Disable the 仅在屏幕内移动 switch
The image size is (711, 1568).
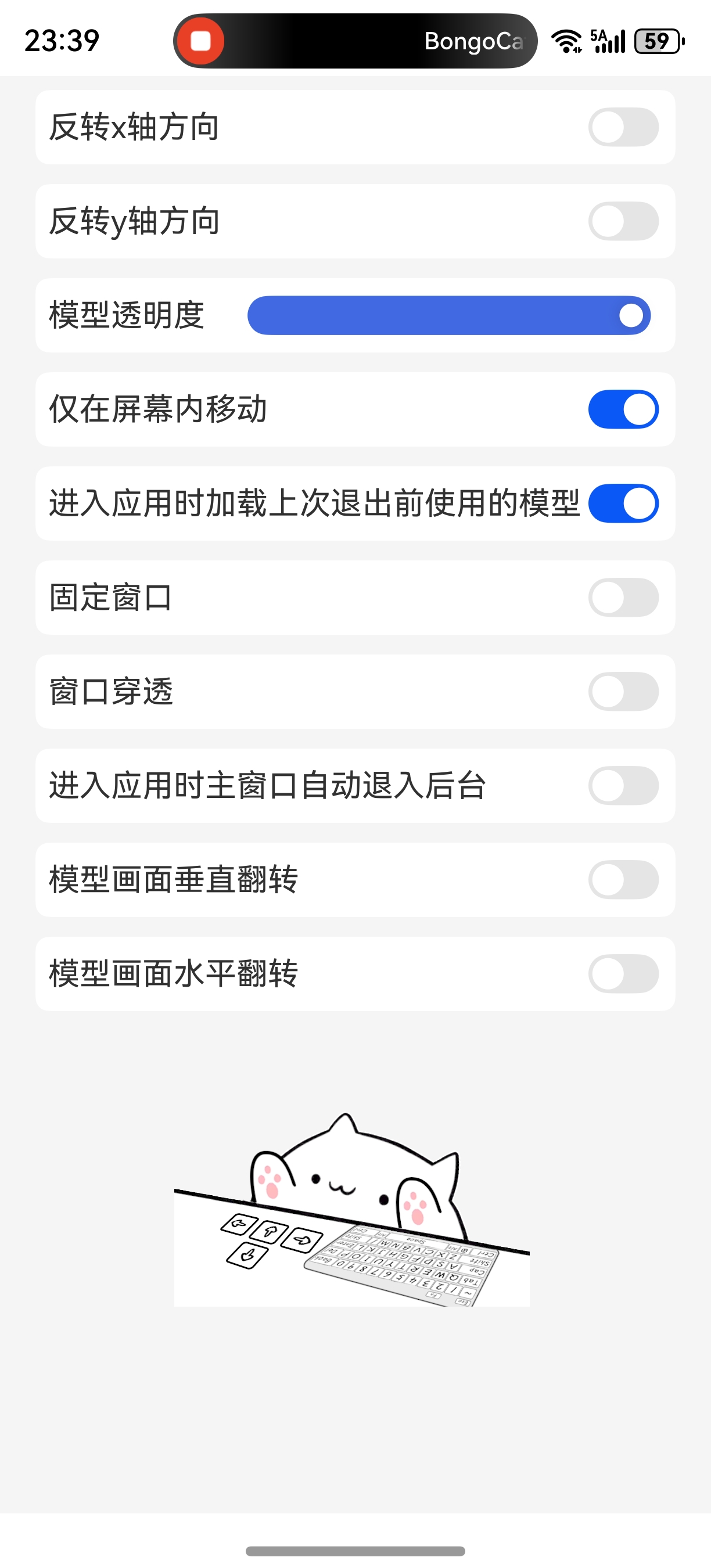pyautogui.click(x=624, y=409)
